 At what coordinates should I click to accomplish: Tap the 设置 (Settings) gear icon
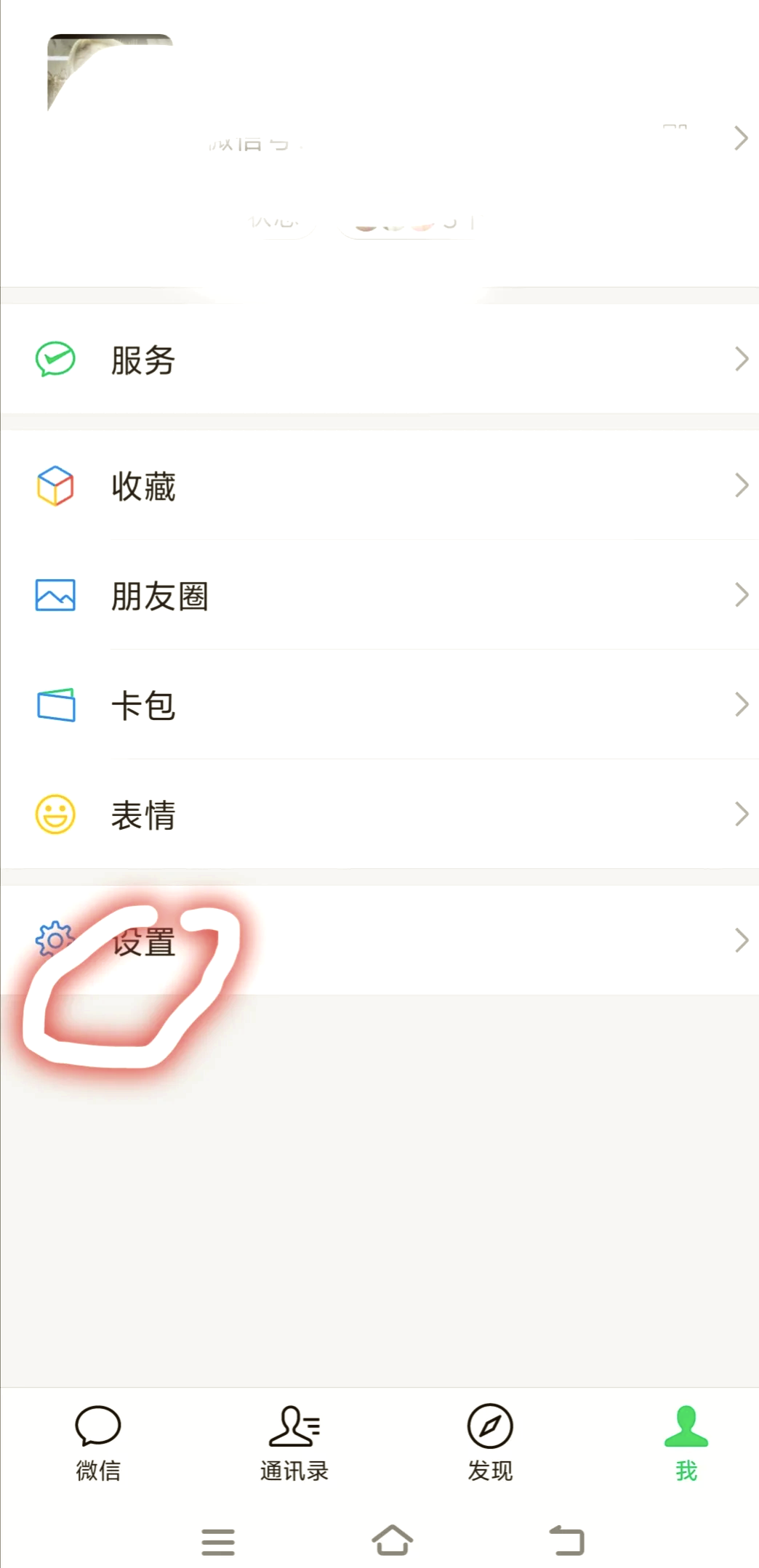point(55,939)
